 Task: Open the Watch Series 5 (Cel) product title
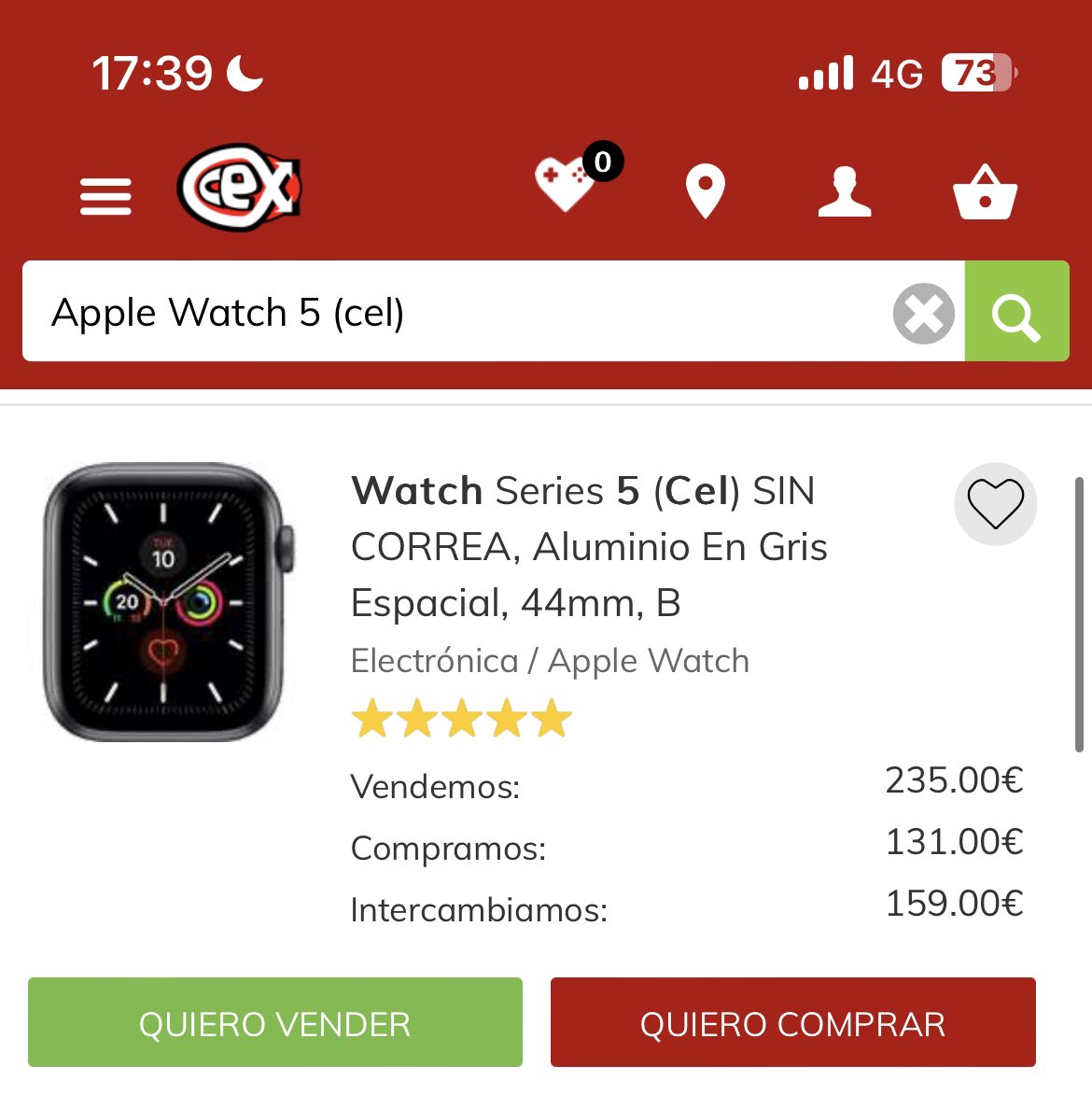[x=588, y=546]
